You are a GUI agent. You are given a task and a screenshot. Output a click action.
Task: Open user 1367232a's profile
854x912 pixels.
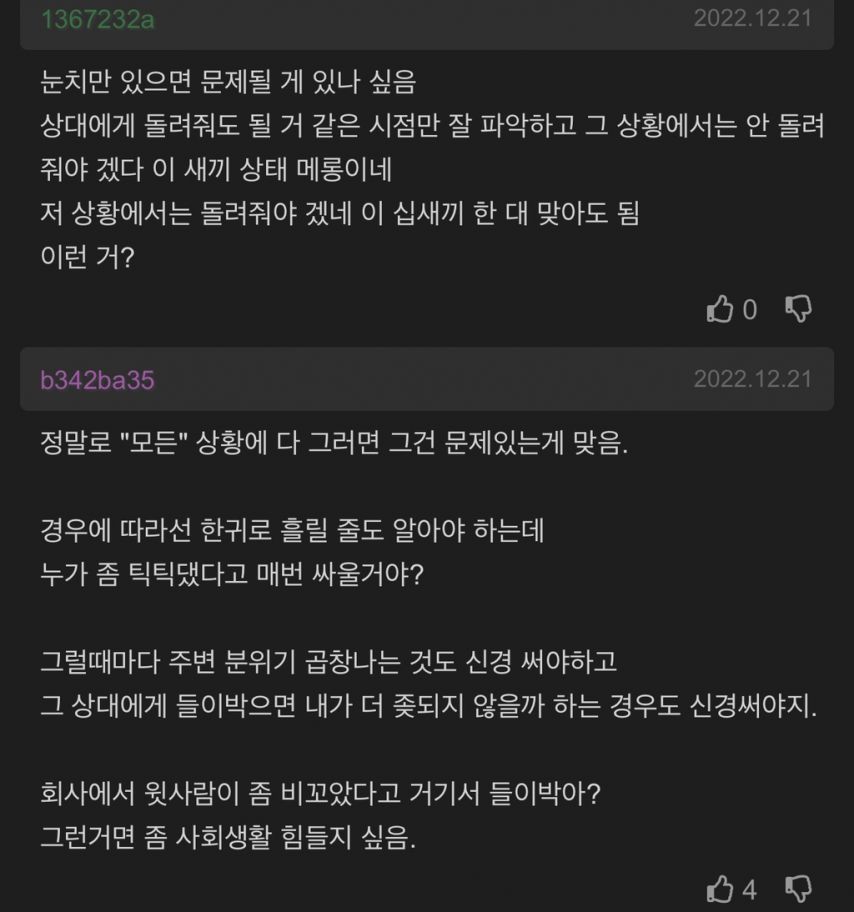tap(97, 19)
